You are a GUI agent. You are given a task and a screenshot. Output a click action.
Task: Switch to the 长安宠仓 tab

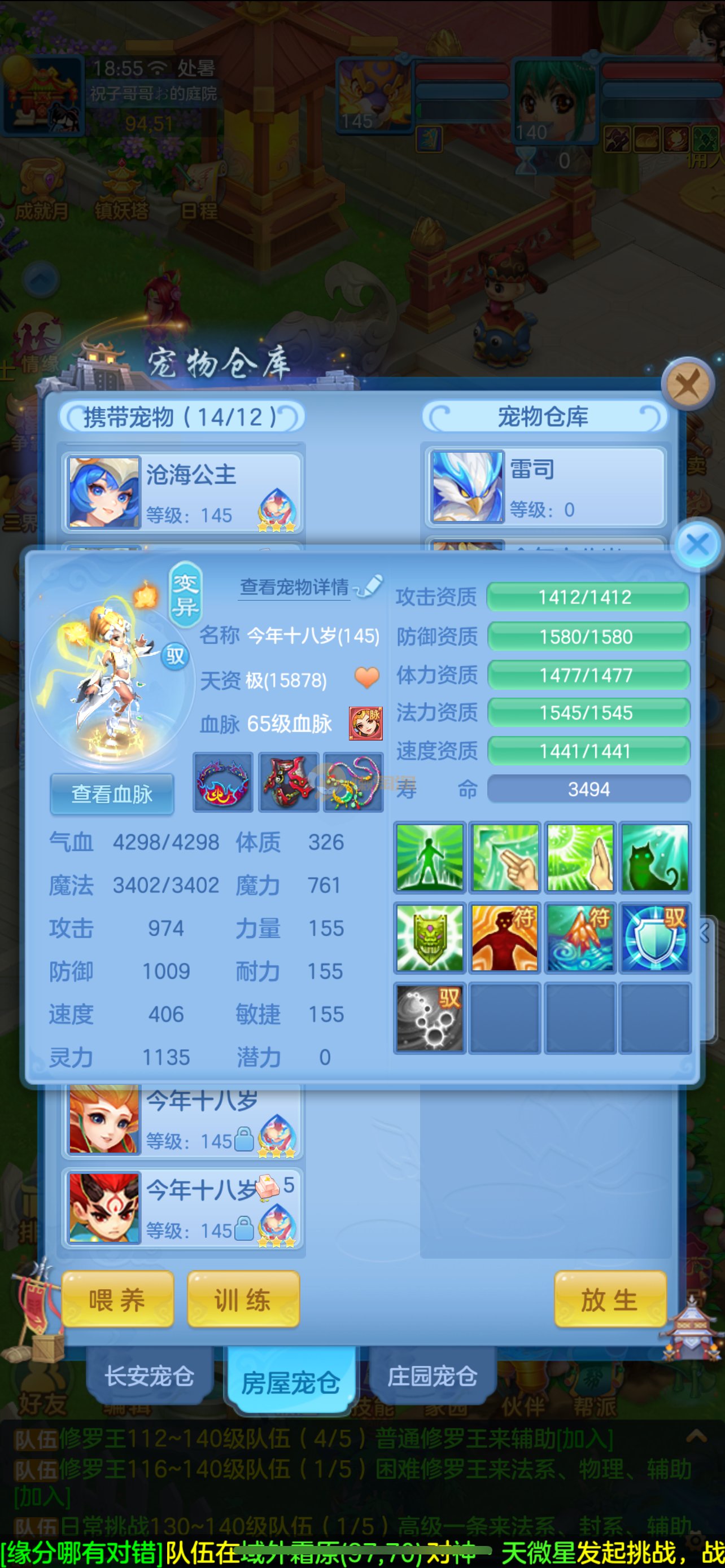point(149,1376)
